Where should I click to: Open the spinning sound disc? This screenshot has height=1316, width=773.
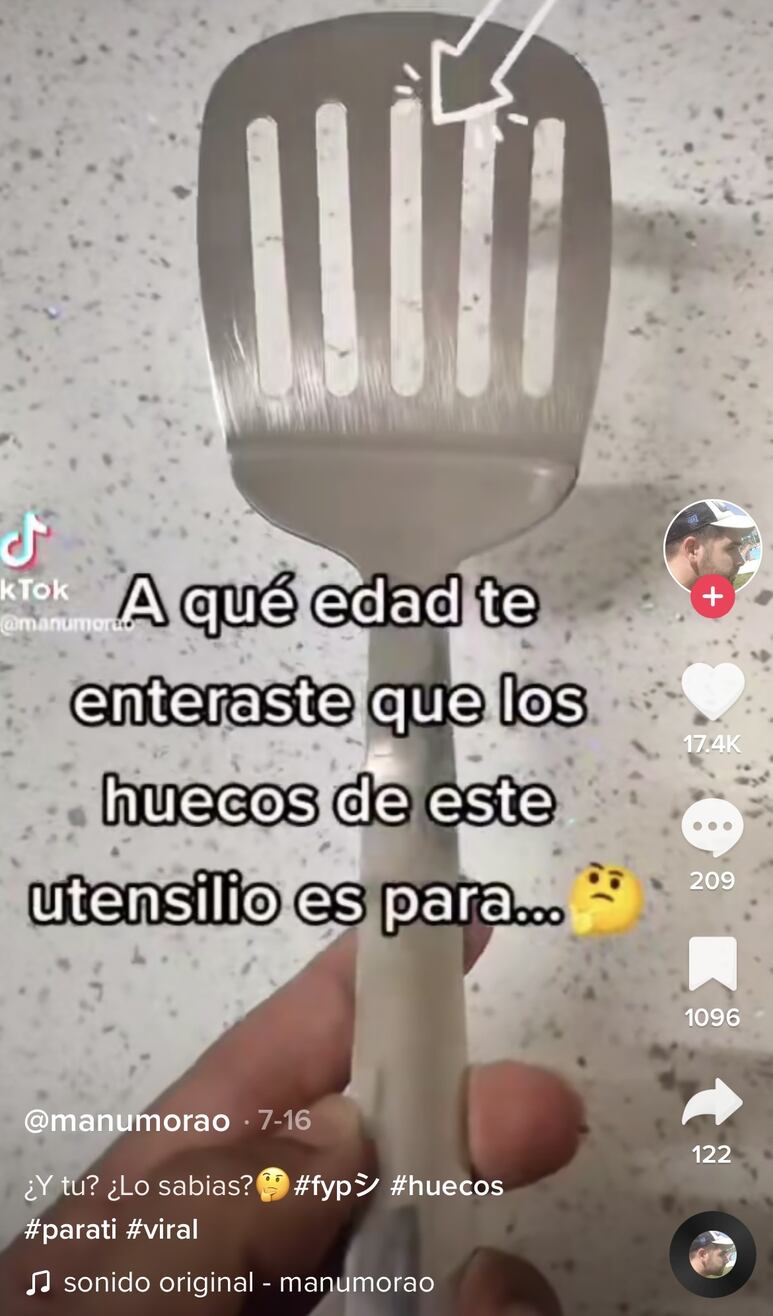coord(712,1254)
